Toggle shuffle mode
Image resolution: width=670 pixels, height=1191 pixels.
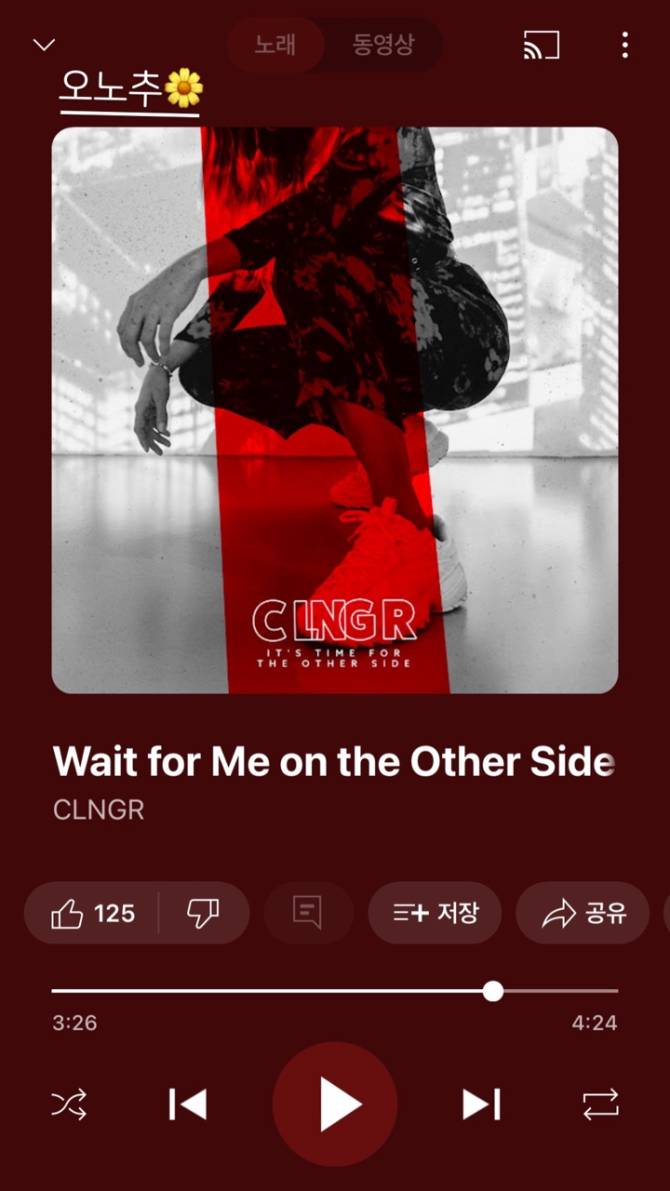[69, 1104]
